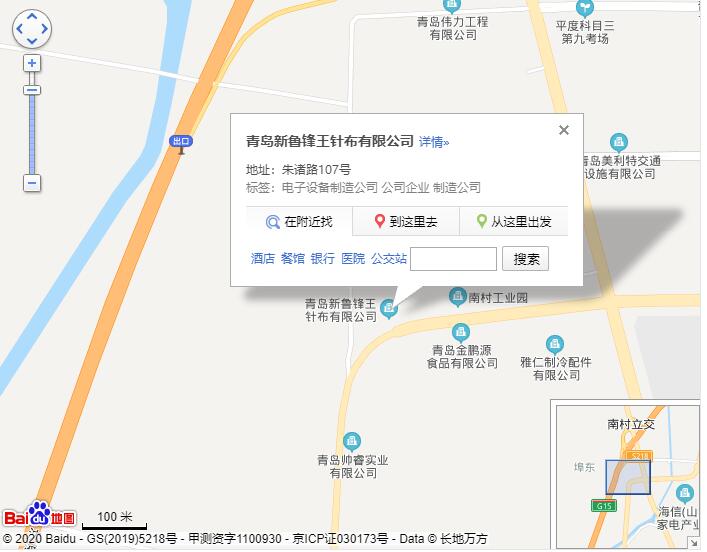The height and width of the screenshot is (552, 707).
Task: Search nearby 酒店
Action: pyautogui.click(x=262, y=259)
